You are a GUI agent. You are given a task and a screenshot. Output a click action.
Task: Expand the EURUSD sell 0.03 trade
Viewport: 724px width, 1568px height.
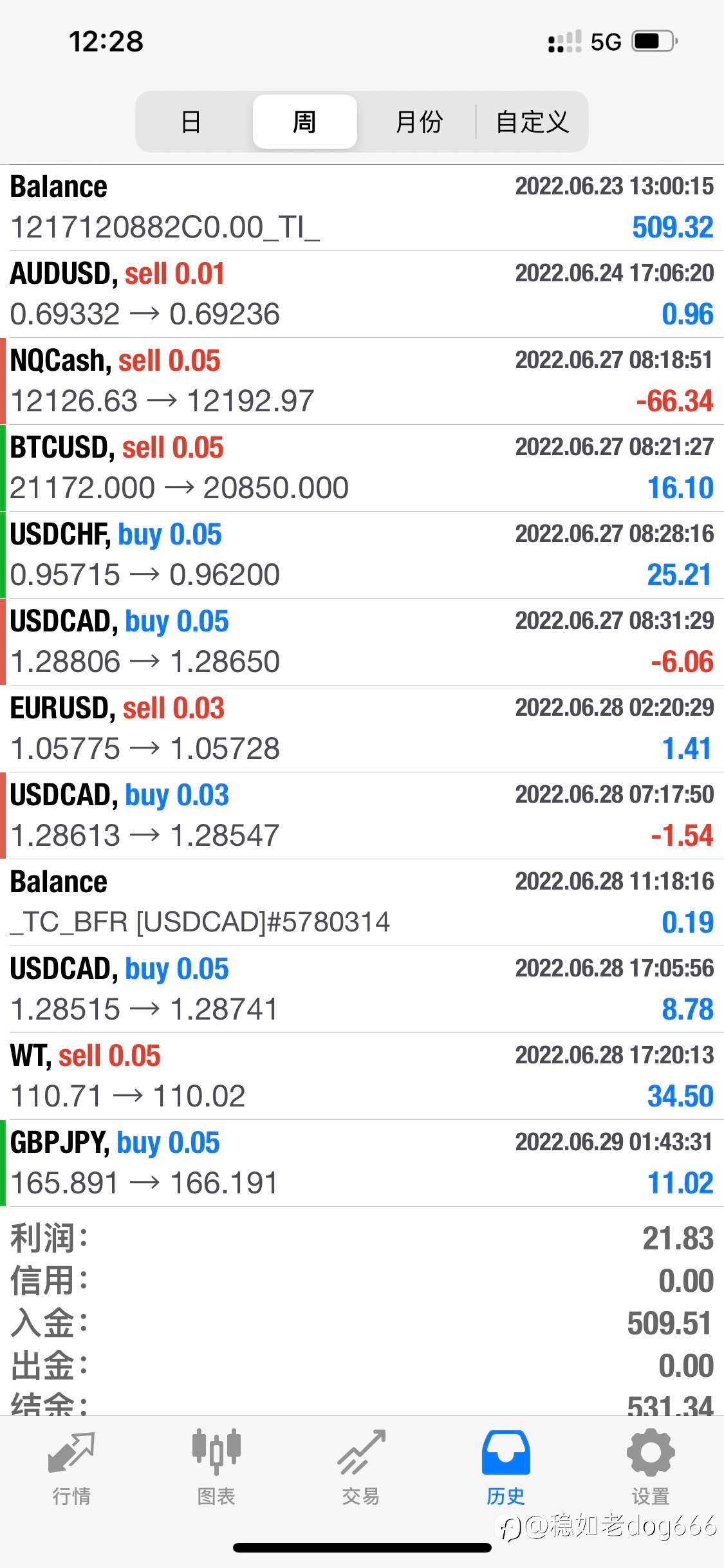click(x=362, y=729)
